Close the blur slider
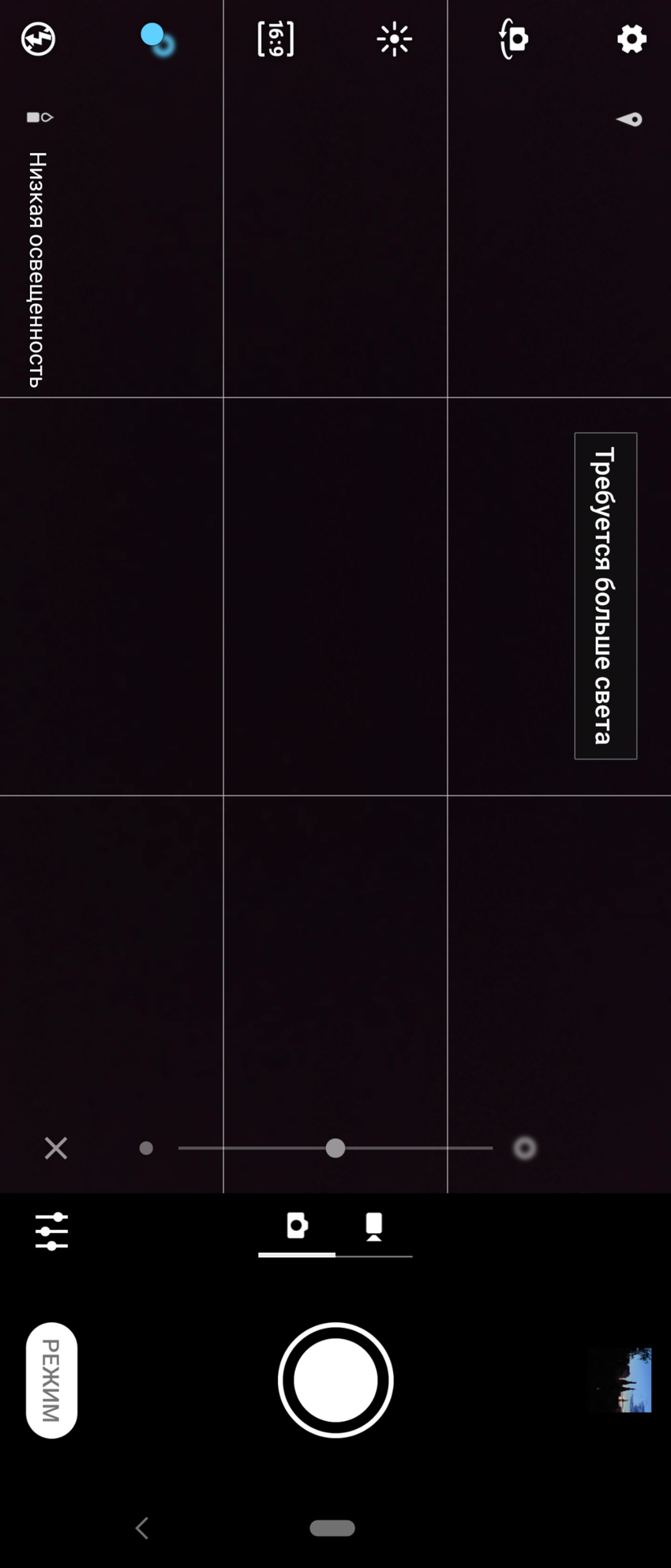The image size is (671, 1568). pyautogui.click(x=56, y=1148)
